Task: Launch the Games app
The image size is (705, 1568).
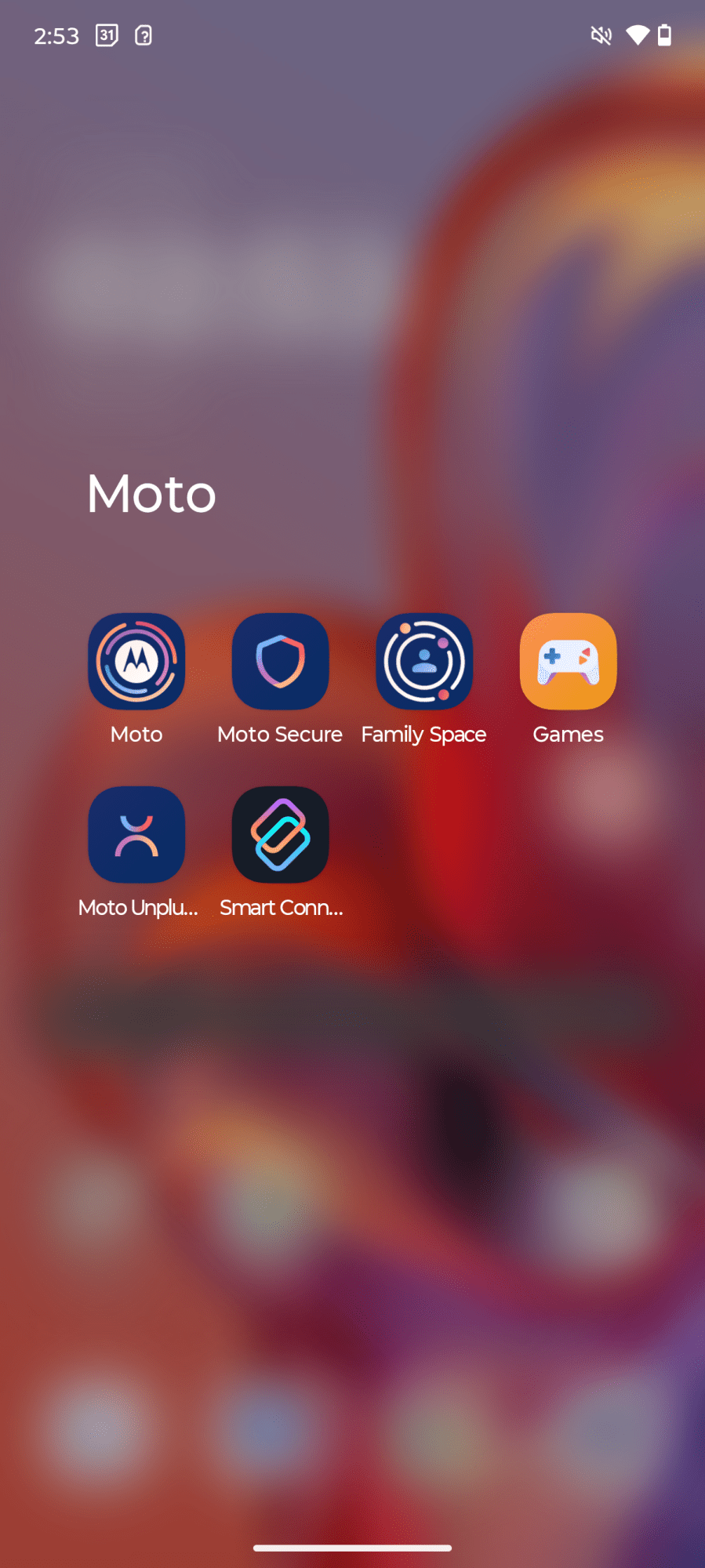Action: (568, 662)
